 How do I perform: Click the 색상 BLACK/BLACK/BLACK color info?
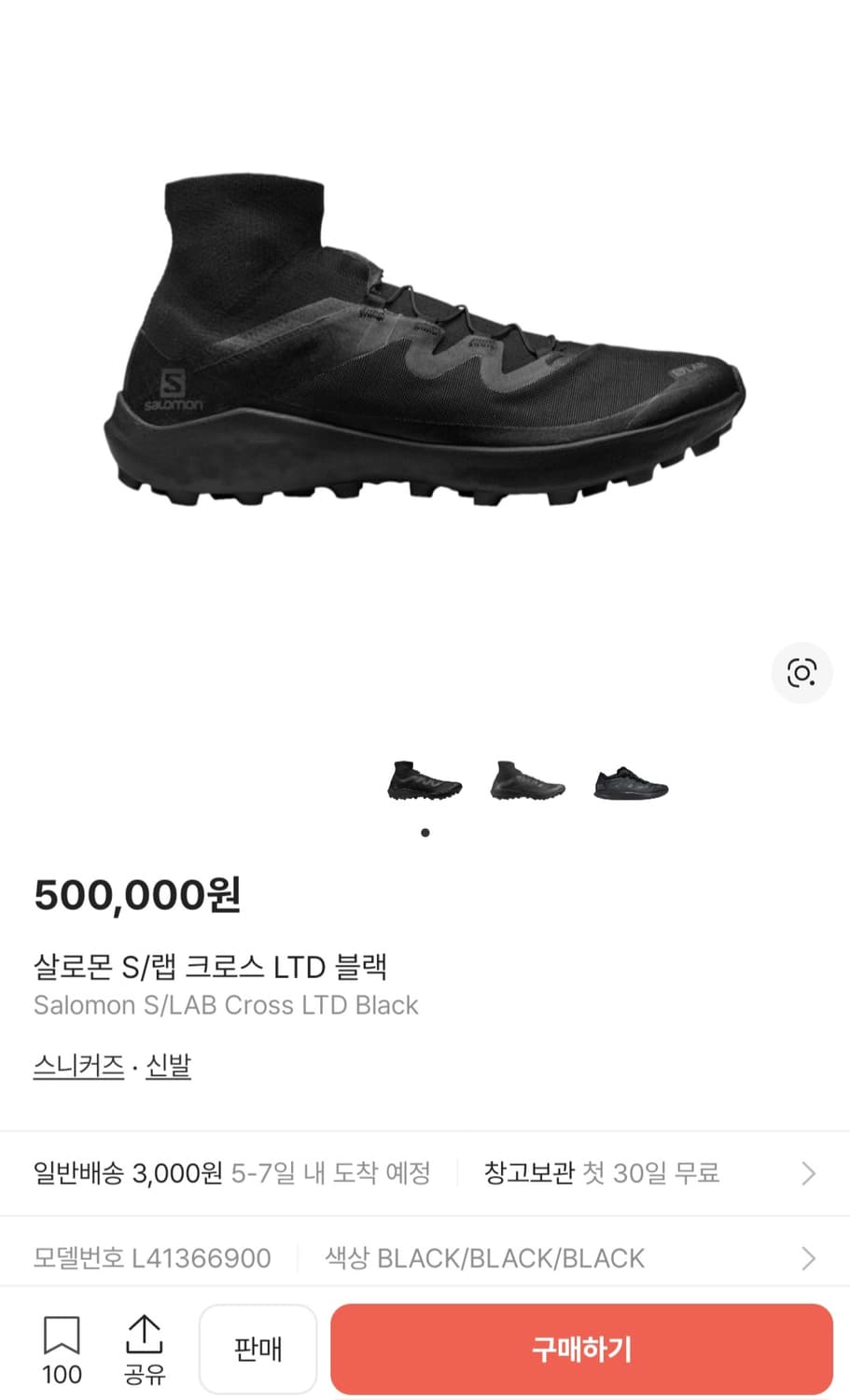485,1257
